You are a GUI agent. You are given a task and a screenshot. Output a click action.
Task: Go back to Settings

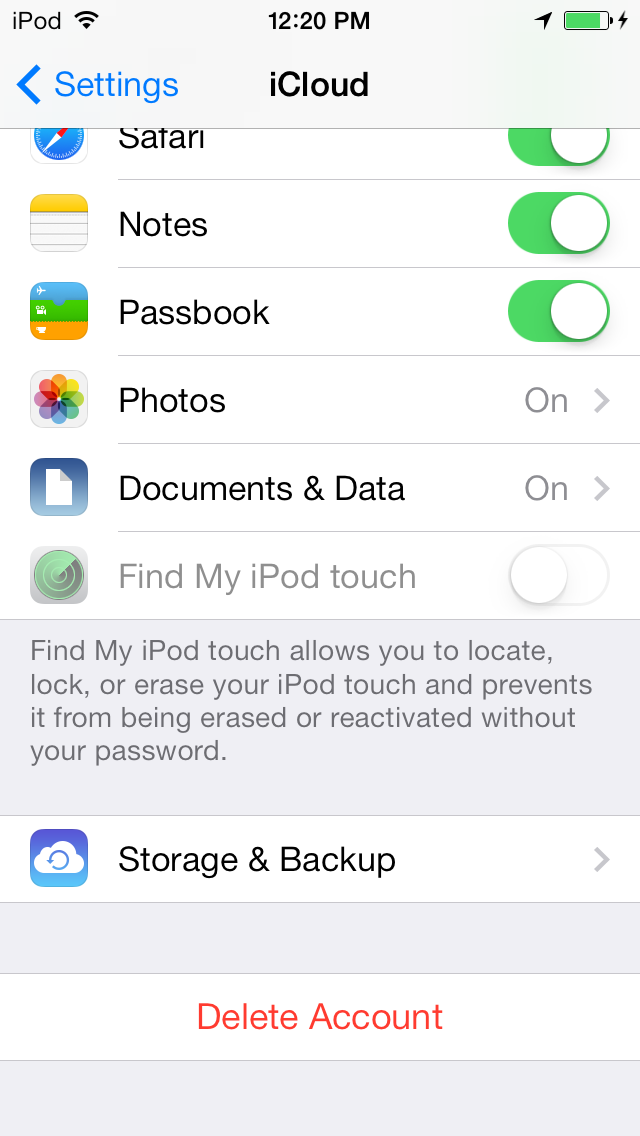click(x=97, y=85)
